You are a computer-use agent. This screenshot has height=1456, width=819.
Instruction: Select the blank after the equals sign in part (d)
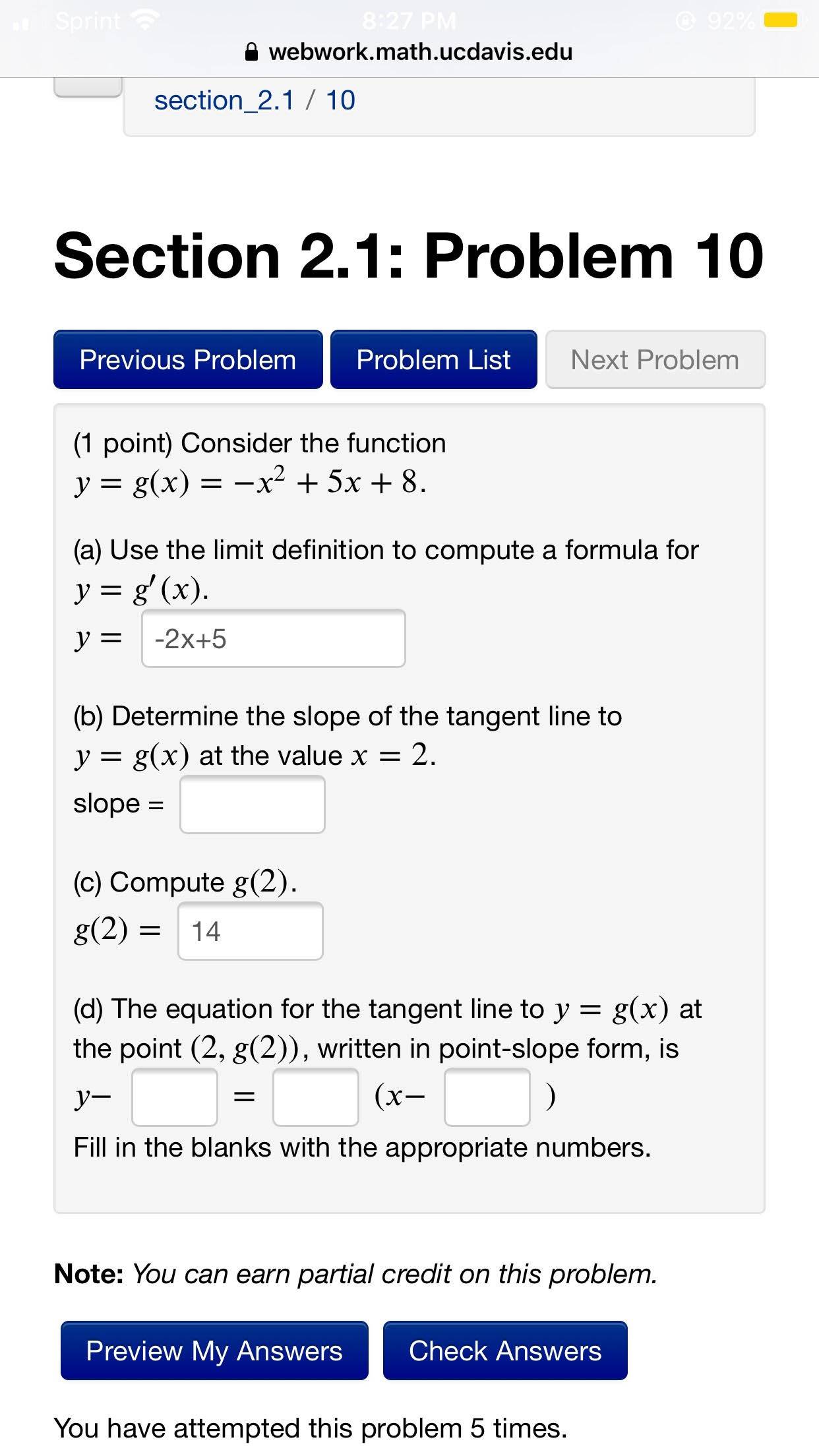coord(316,1097)
